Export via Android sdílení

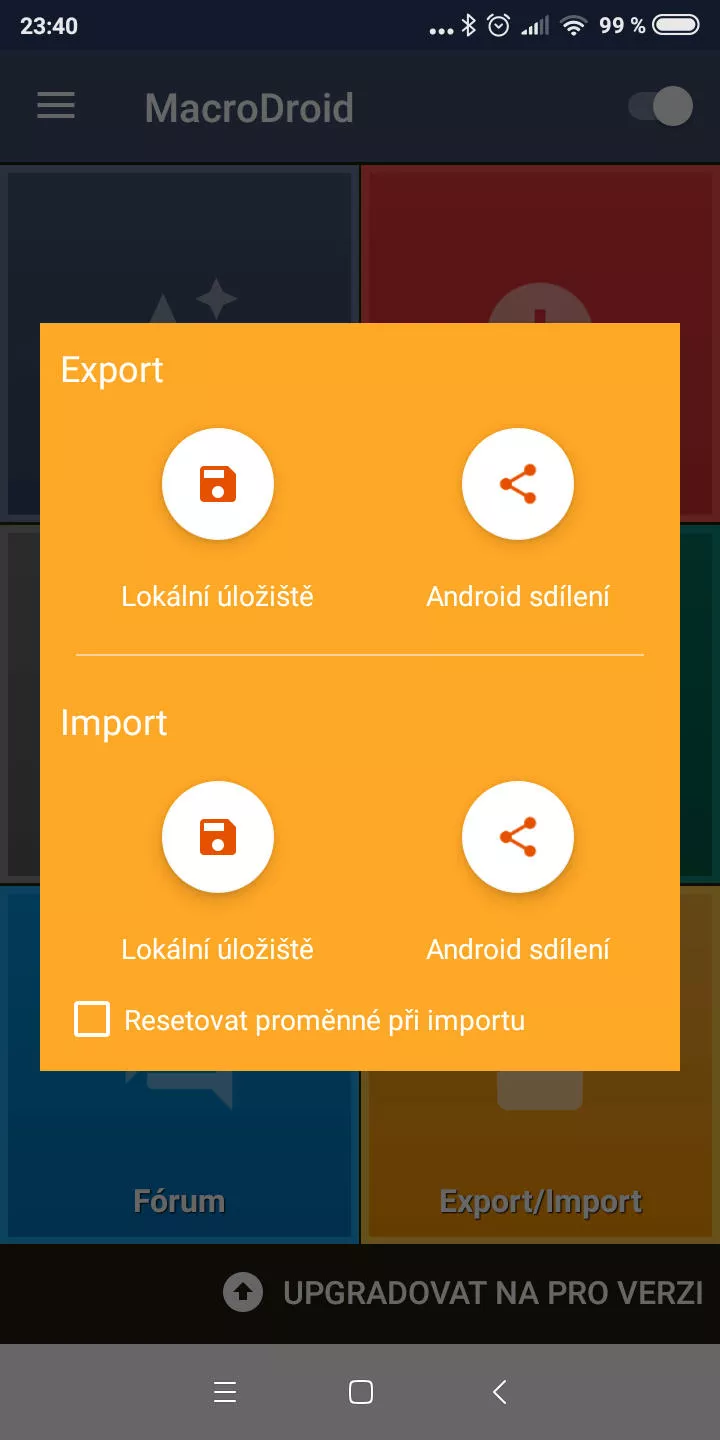(518, 484)
